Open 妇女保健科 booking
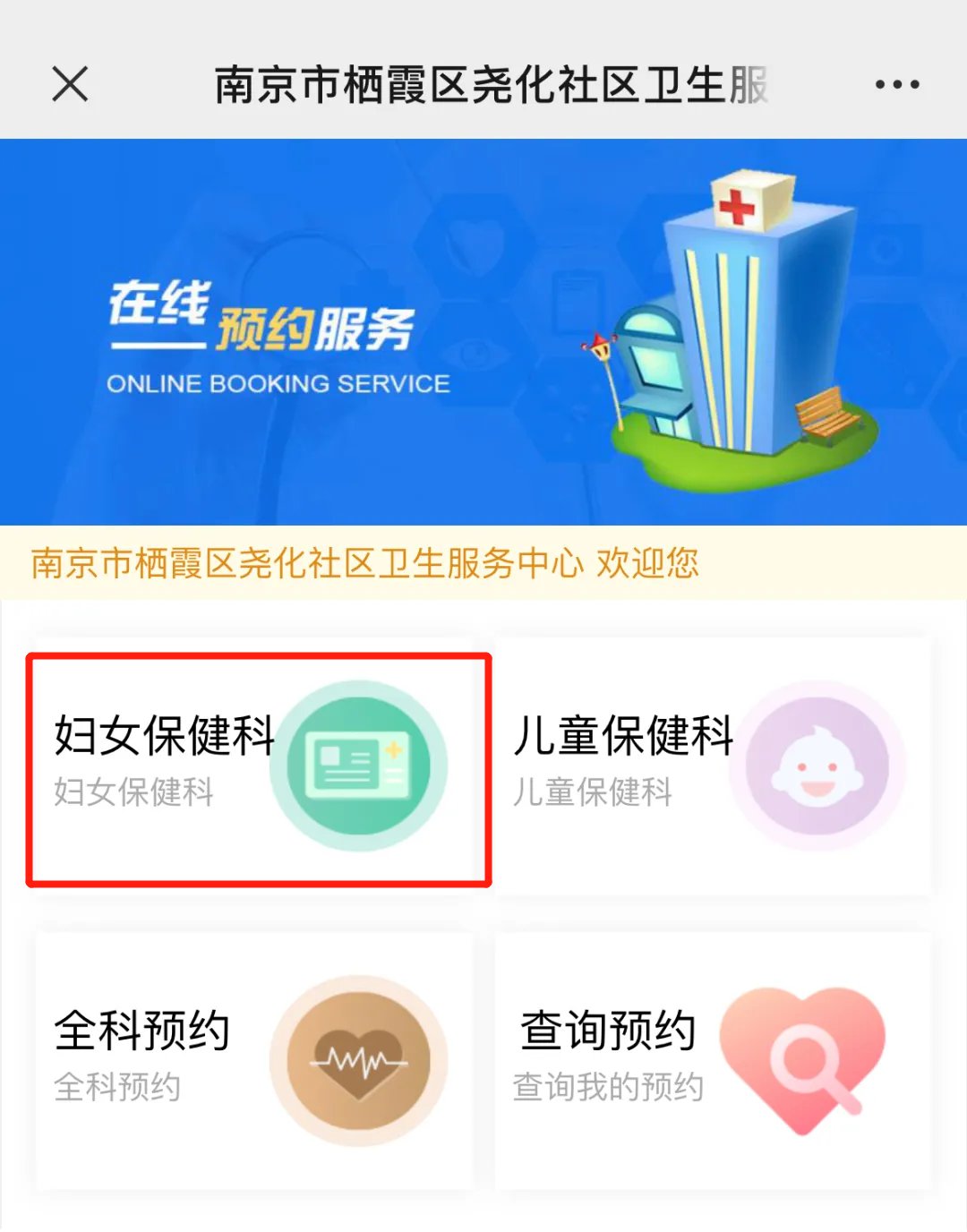This screenshot has height=1232, width=967. pos(258,768)
